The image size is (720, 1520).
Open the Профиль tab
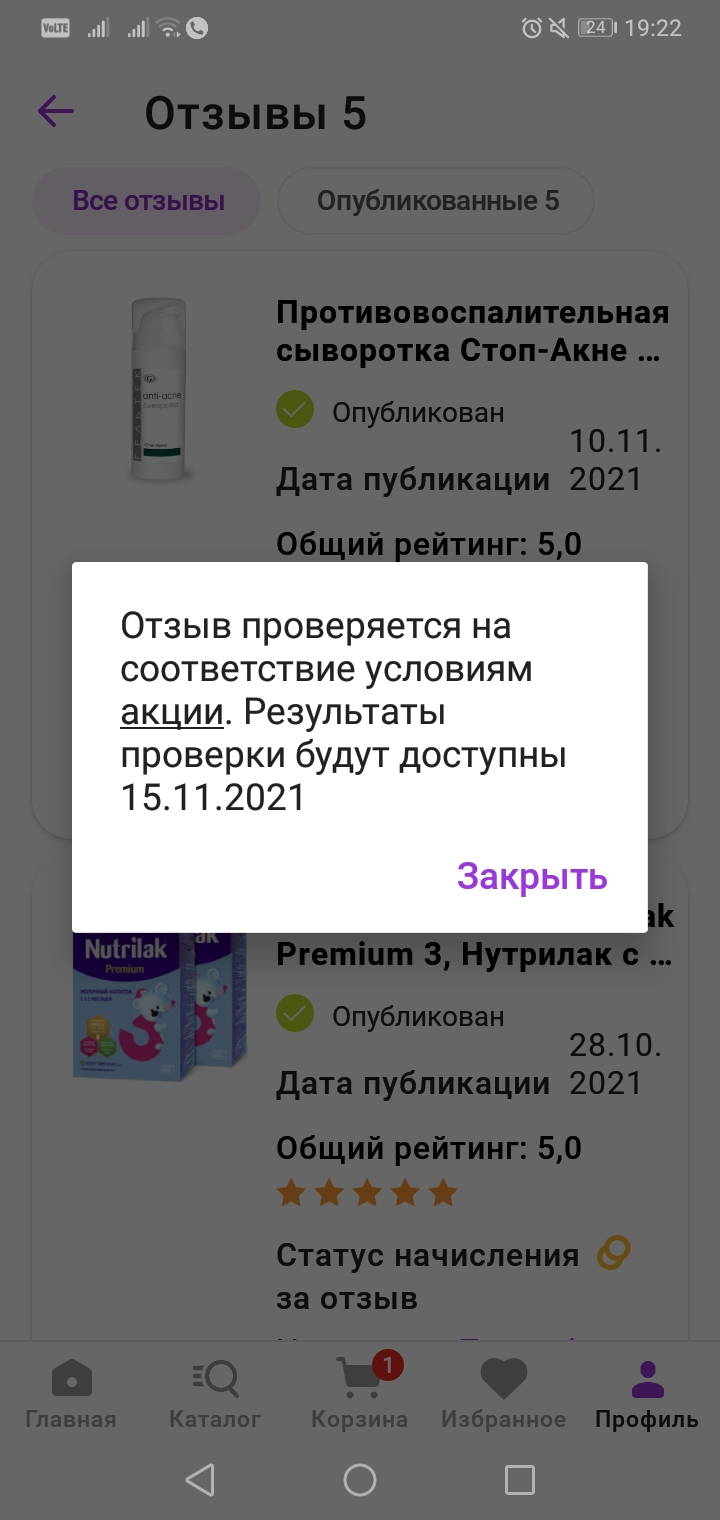(x=647, y=1395)
